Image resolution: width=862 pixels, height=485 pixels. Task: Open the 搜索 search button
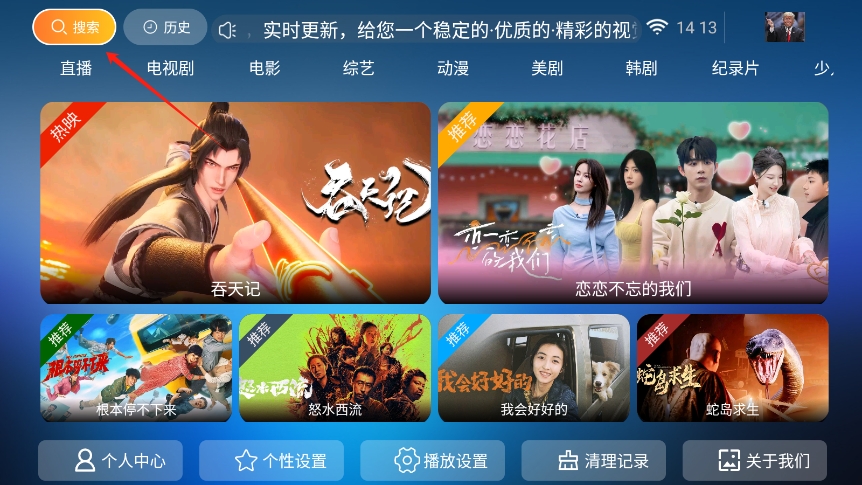[x=74, y=27]
